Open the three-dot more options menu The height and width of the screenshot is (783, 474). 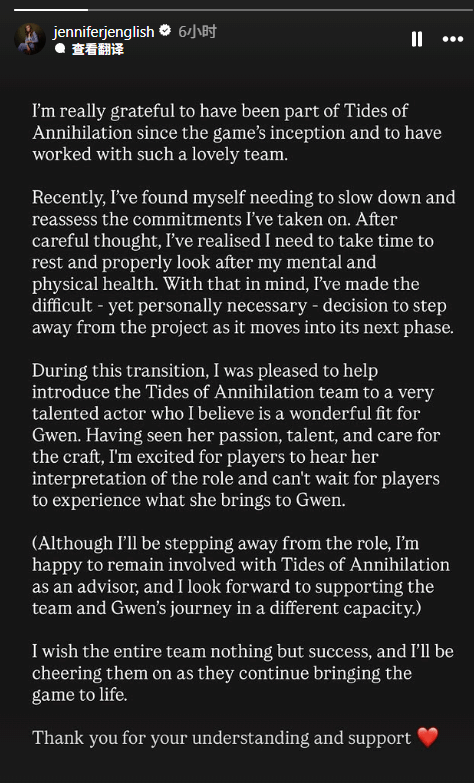[453, 39]
